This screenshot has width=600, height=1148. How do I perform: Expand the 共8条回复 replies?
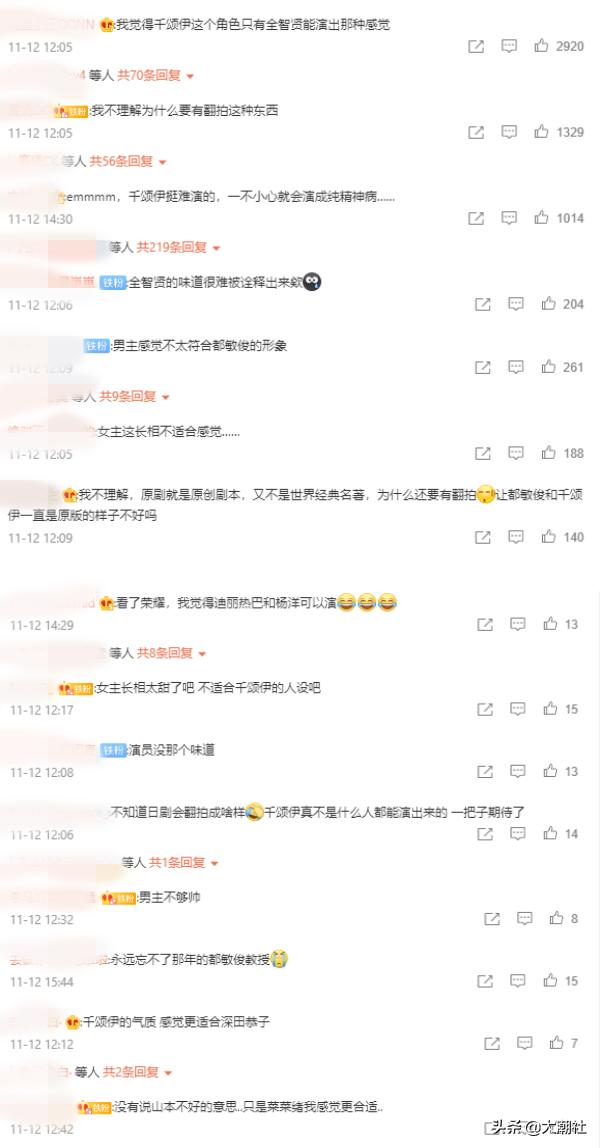[x=171, y=653]
